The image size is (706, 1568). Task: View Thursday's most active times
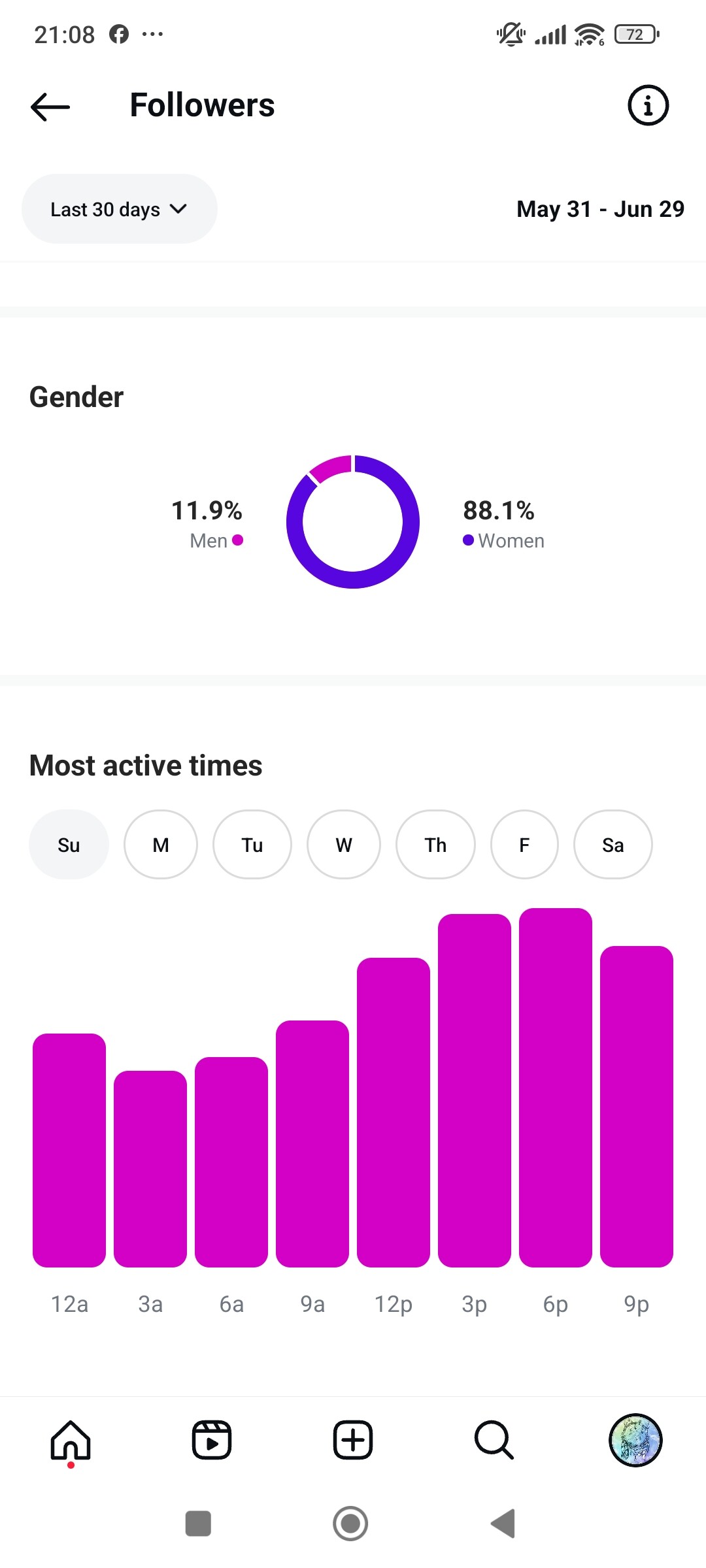435,845
